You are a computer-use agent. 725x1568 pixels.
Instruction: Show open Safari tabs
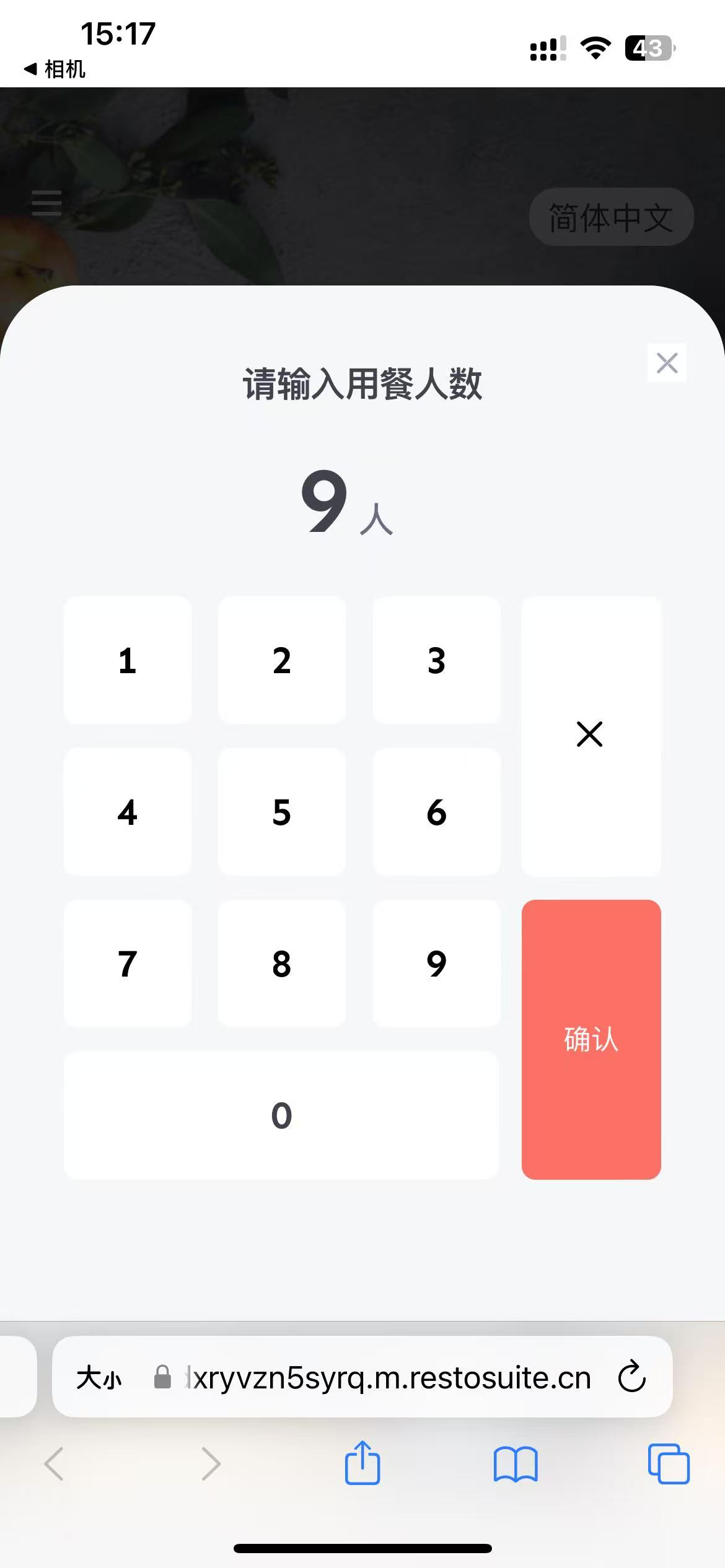[669, 1464]
